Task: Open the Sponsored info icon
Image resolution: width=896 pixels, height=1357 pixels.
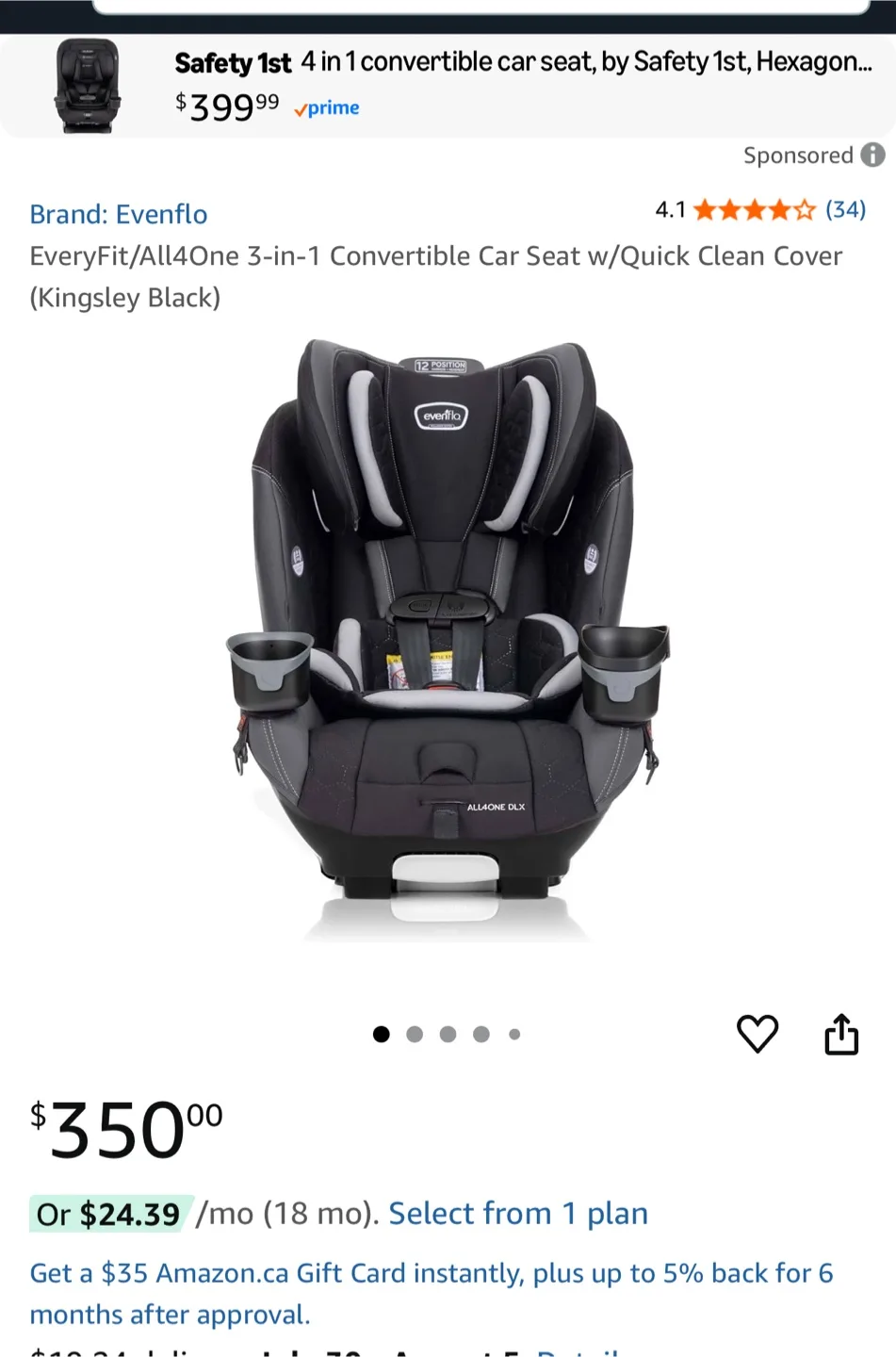Action: click(x=872, y=155)
